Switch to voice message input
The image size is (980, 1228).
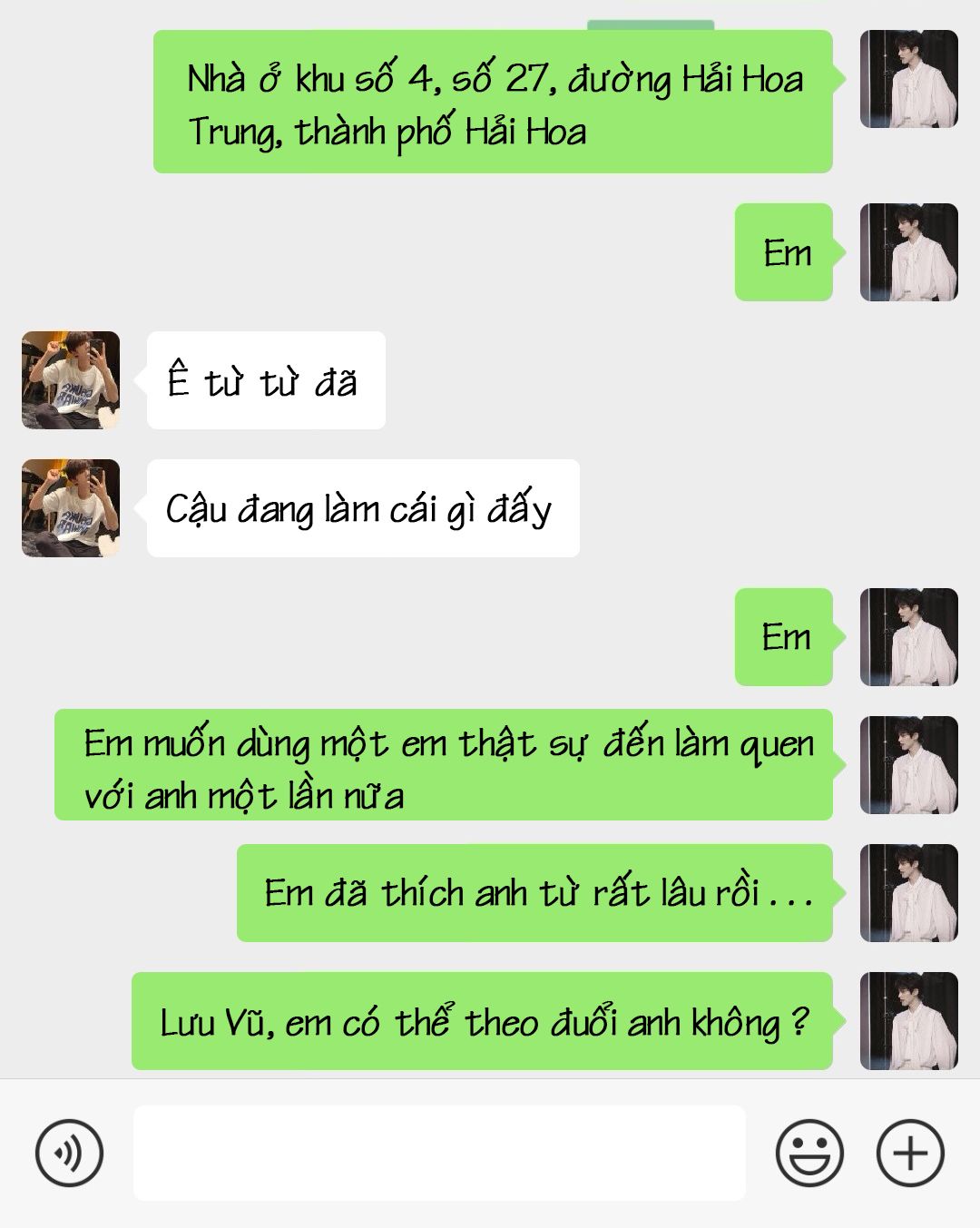(x=69, y=1153)
